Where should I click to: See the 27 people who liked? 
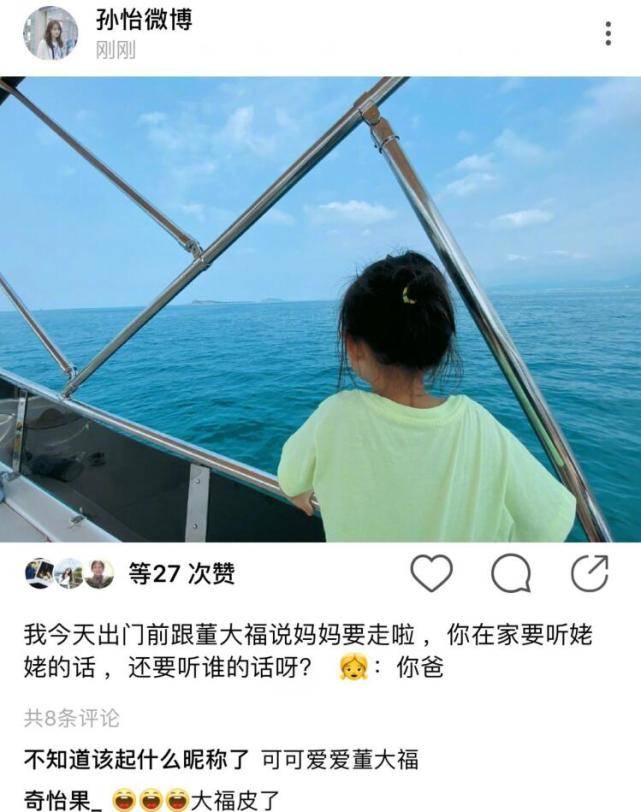coord(181,573)
